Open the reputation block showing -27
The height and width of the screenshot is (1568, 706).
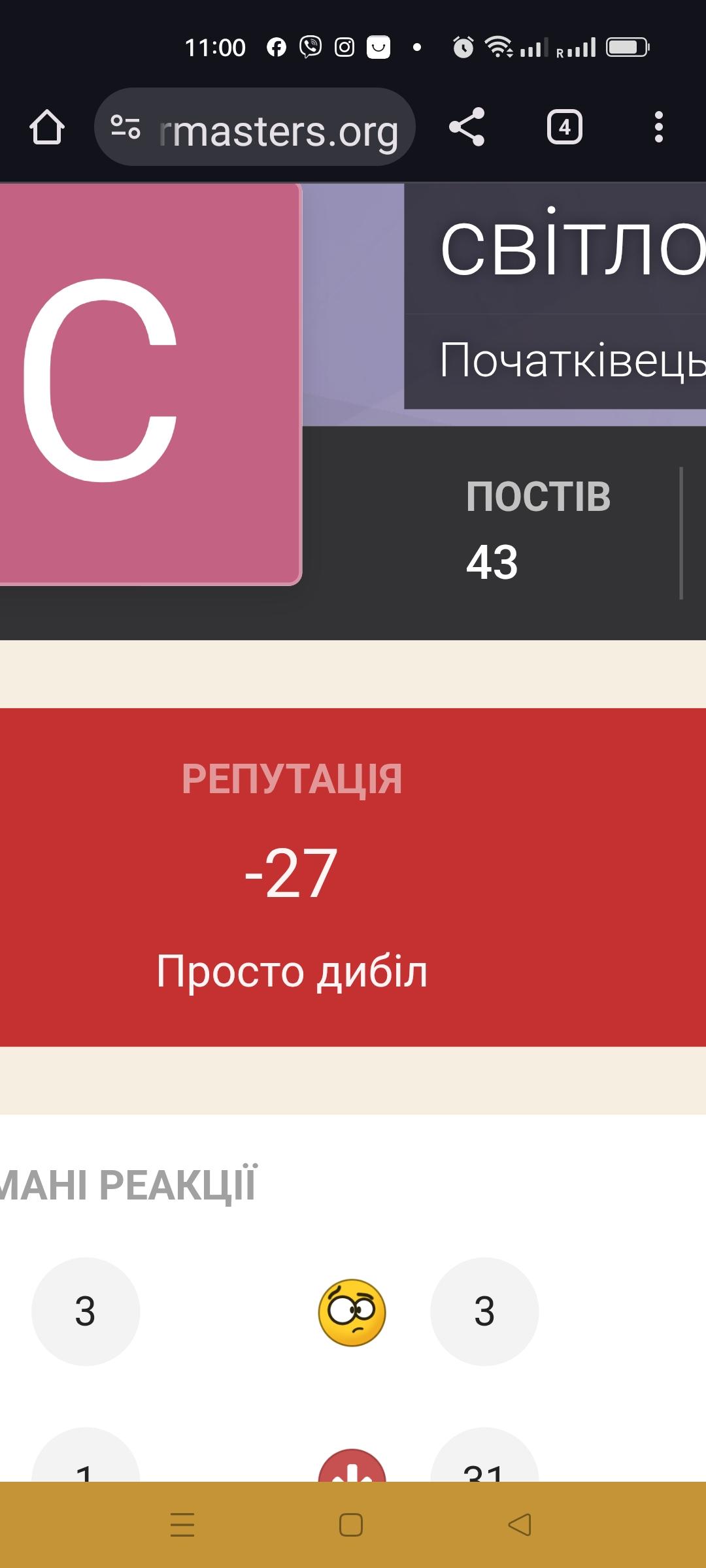tap(292, 875)
